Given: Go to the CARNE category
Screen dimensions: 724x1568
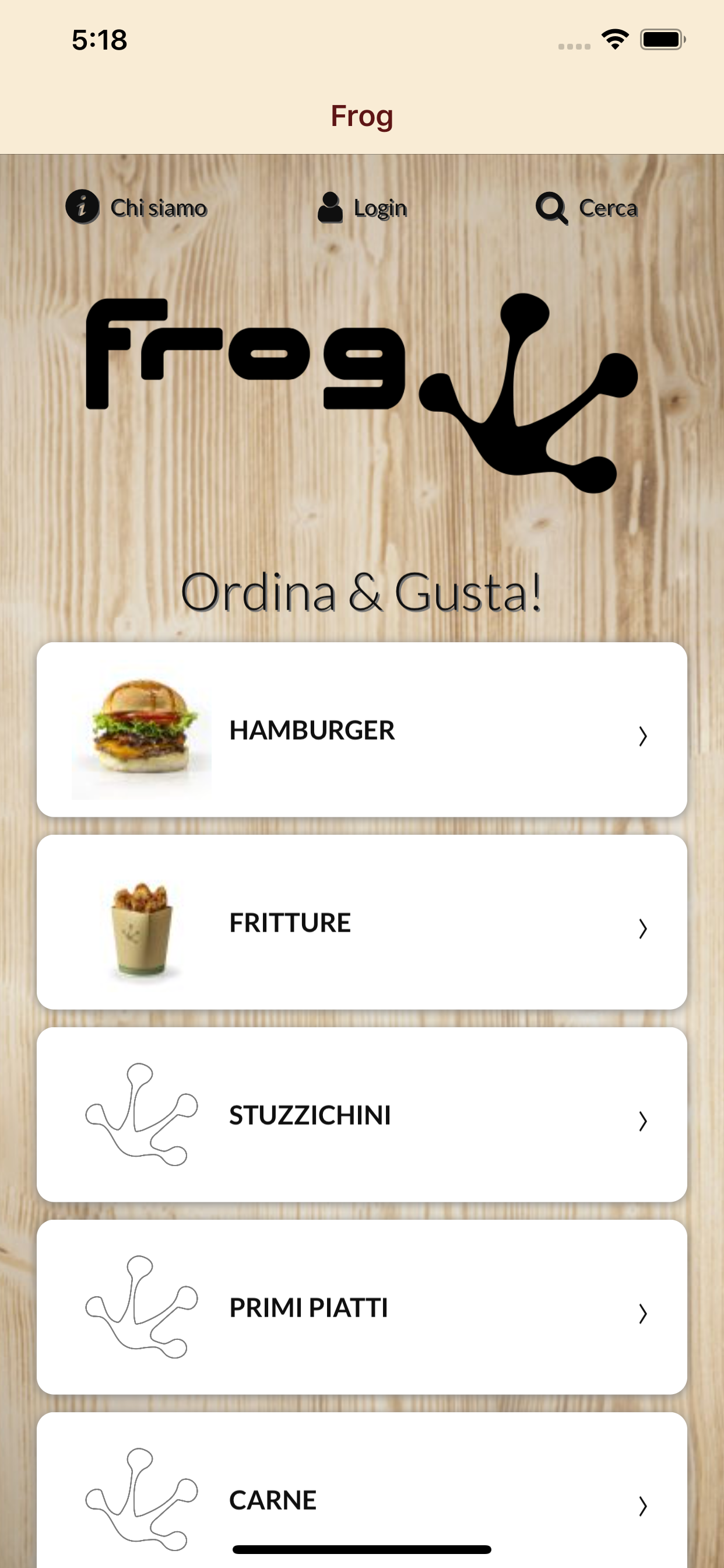Looking at the screenshot, I should tap(362, 1490).
